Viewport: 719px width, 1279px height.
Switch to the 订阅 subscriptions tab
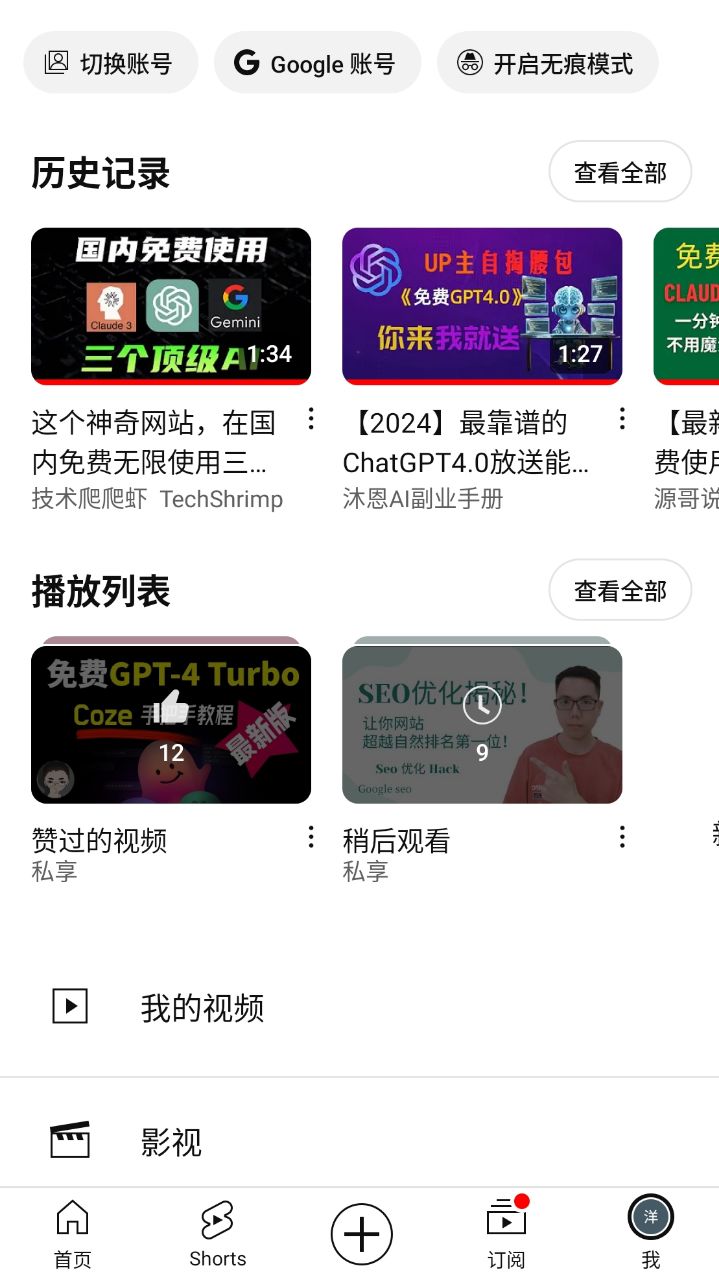(506, 1234)
